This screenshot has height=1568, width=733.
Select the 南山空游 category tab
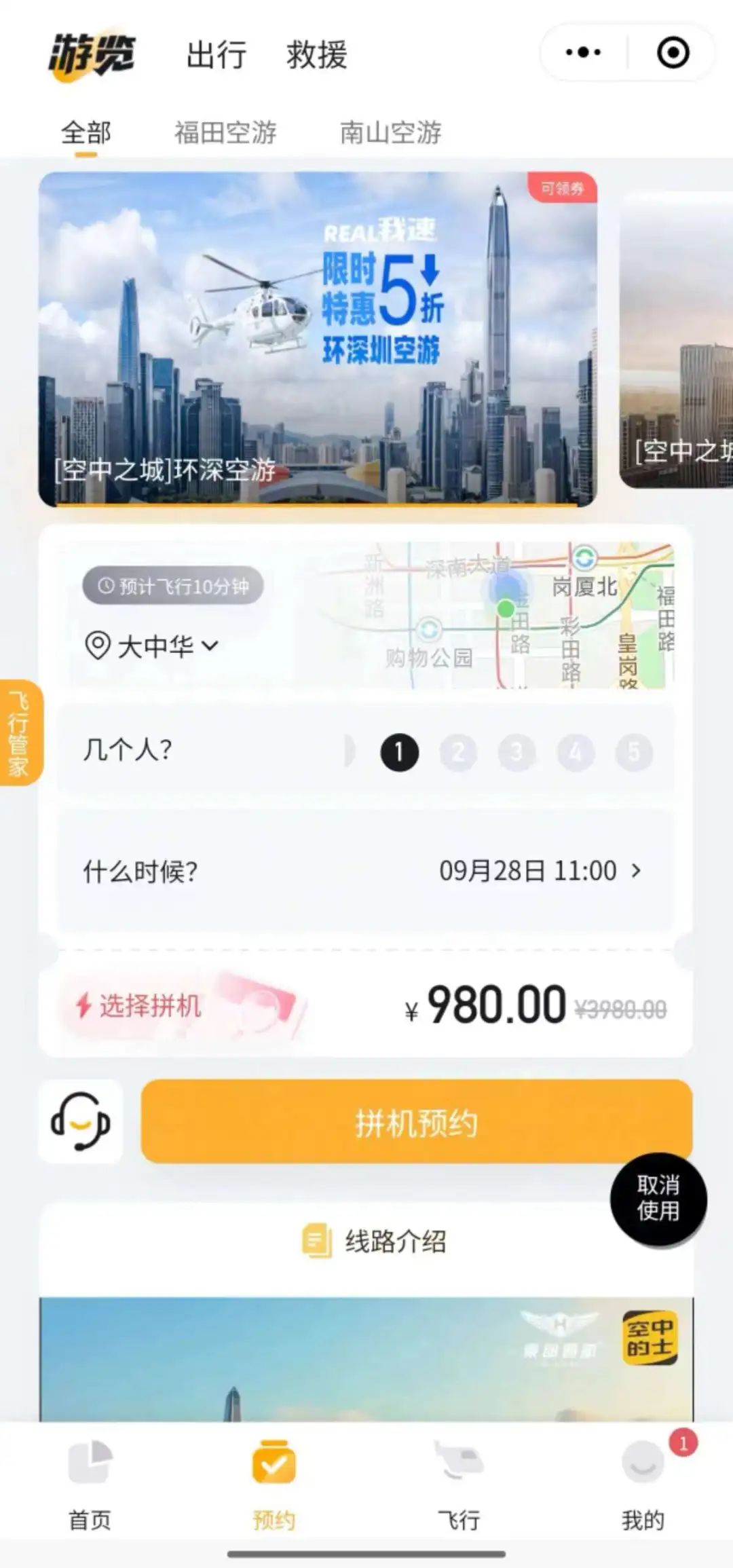tap(390, 132)
